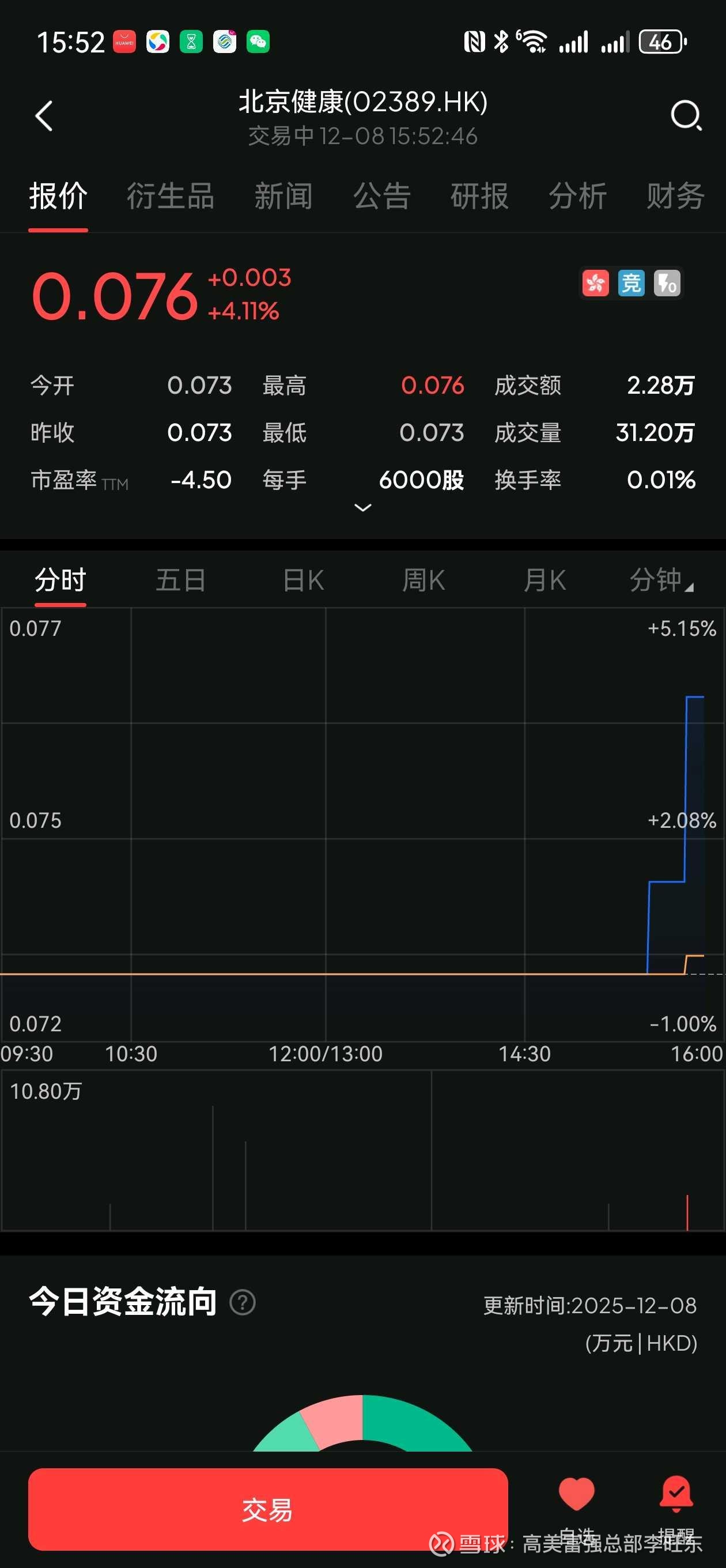The image size is (726, 1568).
Task: Tap the red 交易 button
Action: (268, 1509)
